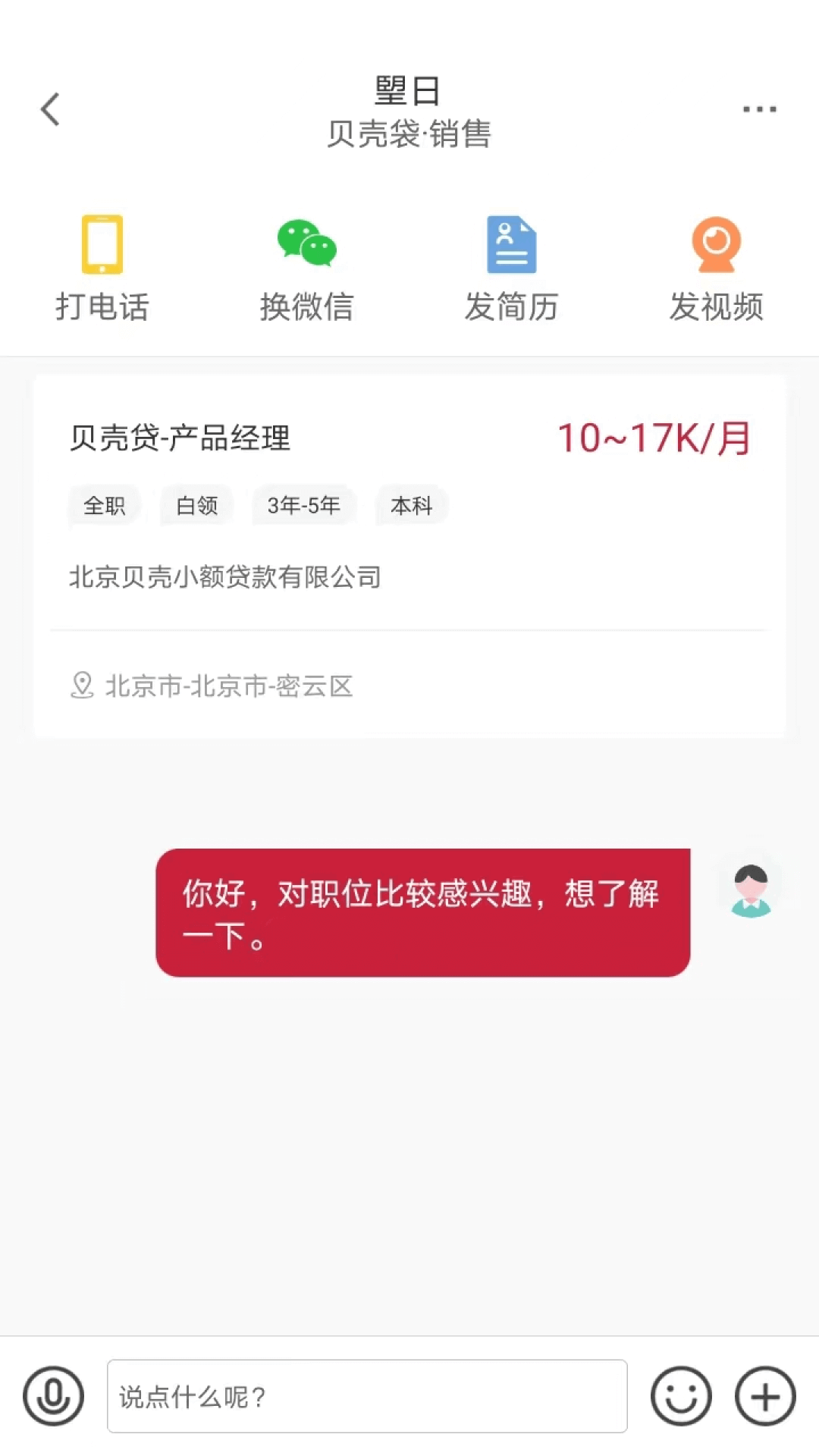Select the 3年-5年 experience tag
Screen dimensions: 819x1456
tap(303, 505)
